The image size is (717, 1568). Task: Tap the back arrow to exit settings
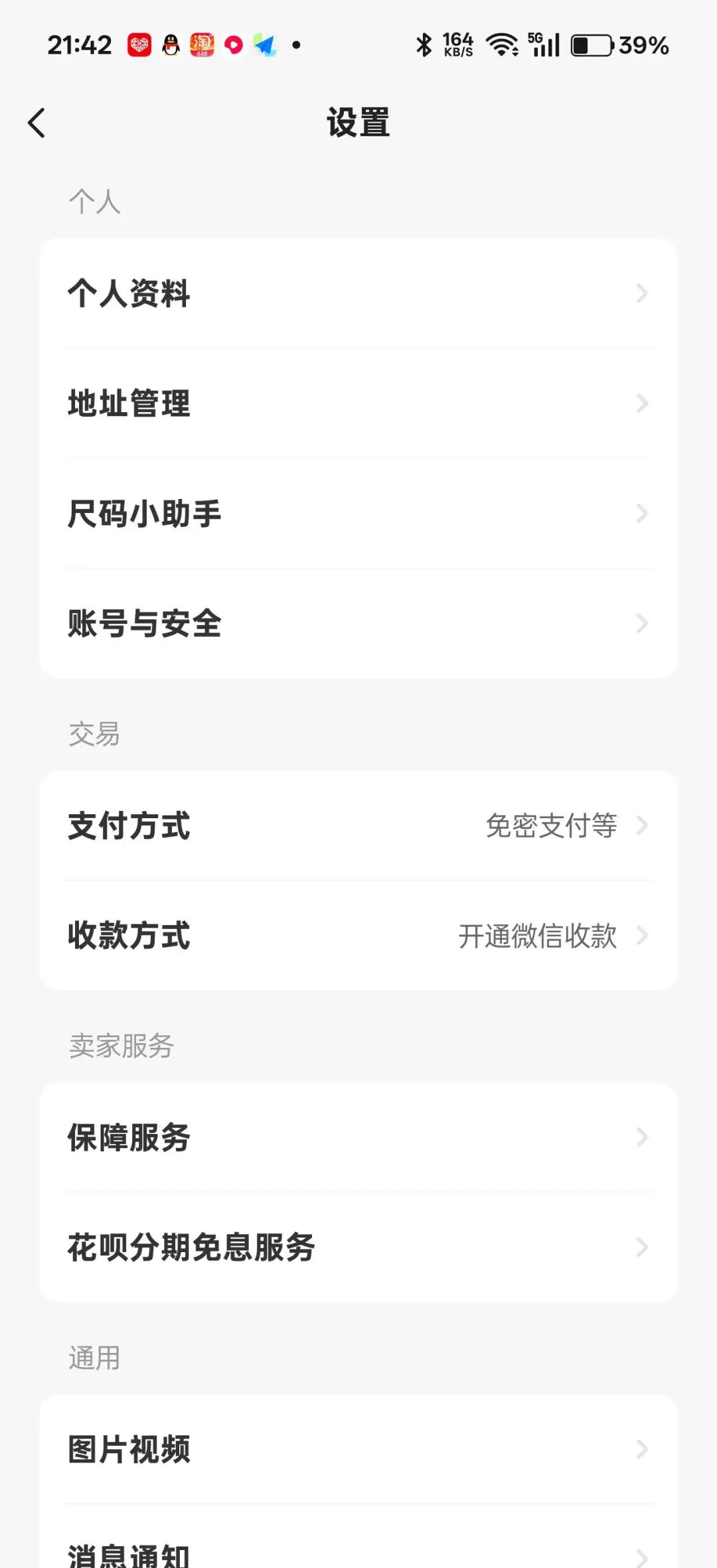tap(38, 122)
